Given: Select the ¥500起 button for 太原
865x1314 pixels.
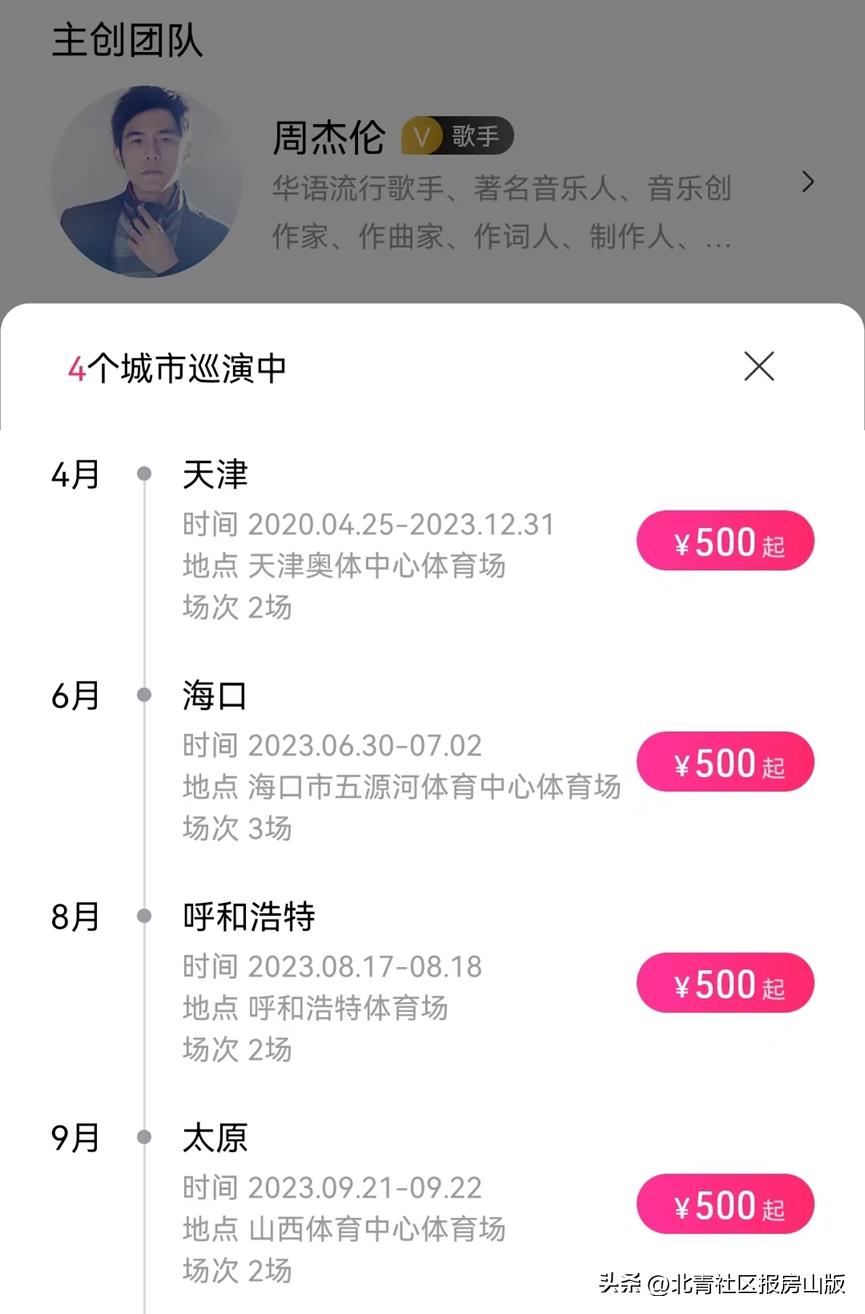Looking at the screenshot, I should coord(724,1204).
